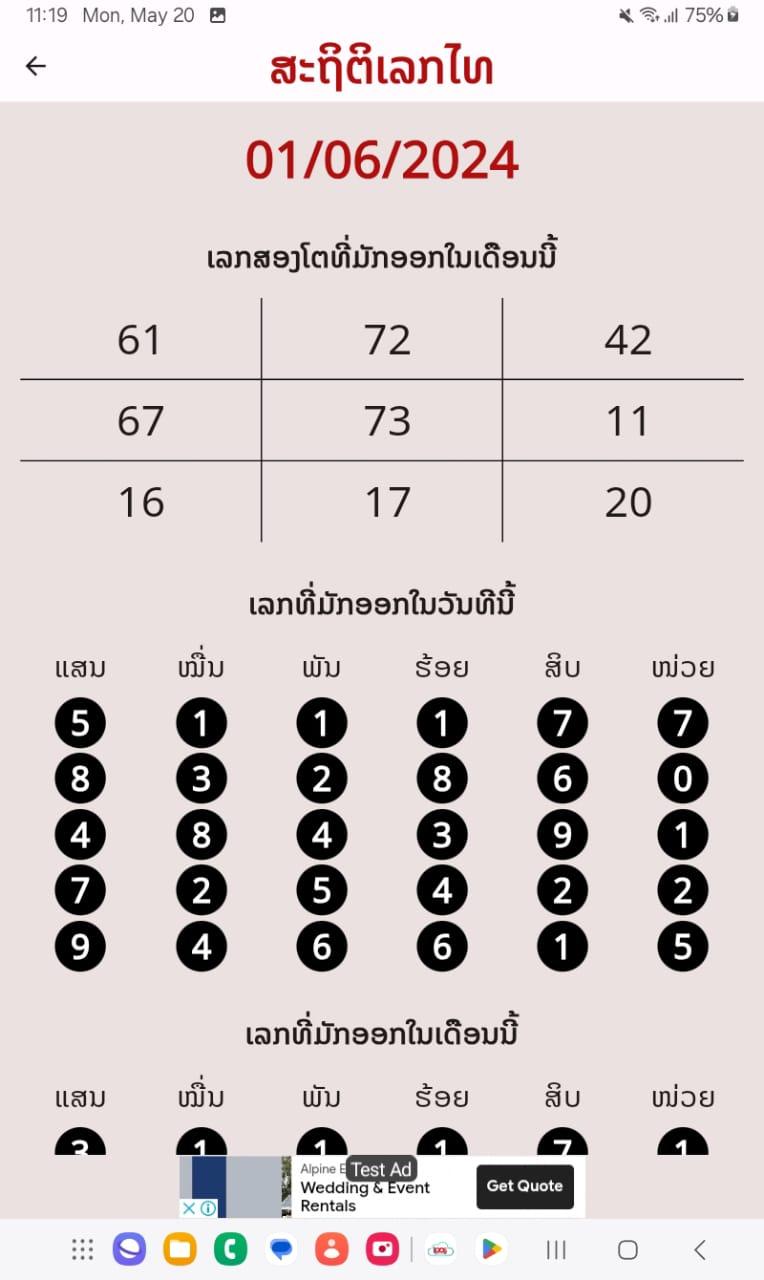This screenshot has width=764, height=1280.
Task: Go back using the top-left arrow
Action: [x=36, y=66]
